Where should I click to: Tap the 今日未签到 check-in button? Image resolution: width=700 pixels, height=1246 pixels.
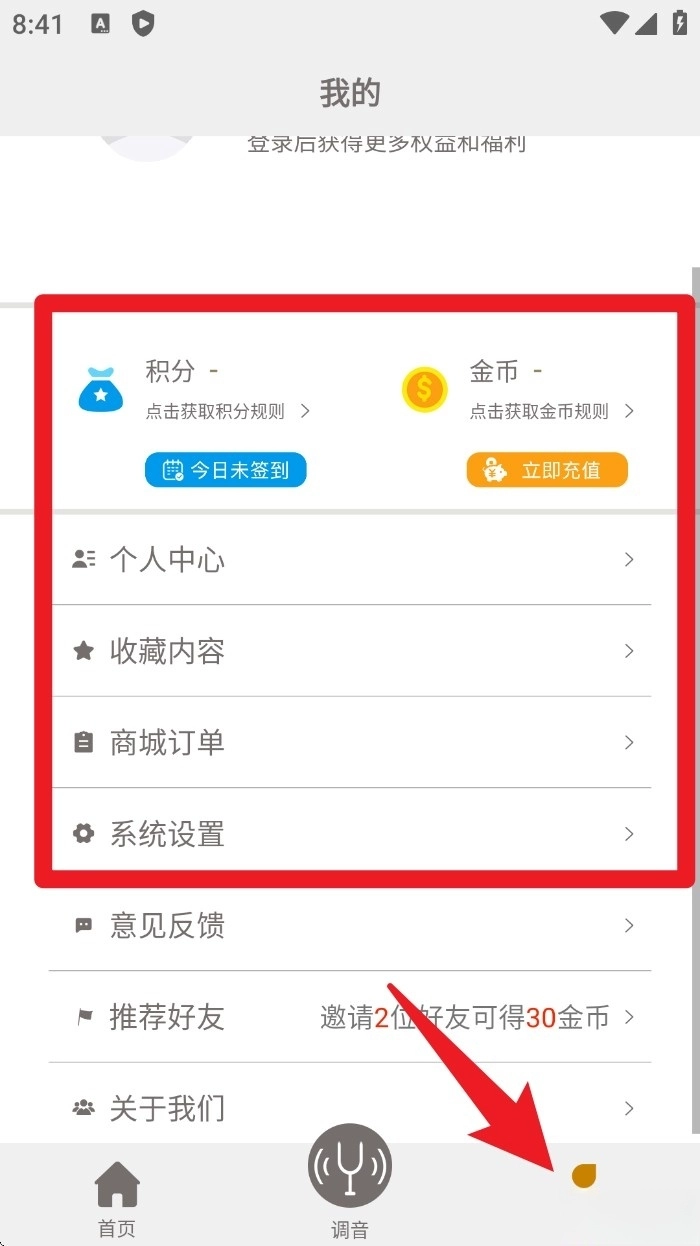225,470
